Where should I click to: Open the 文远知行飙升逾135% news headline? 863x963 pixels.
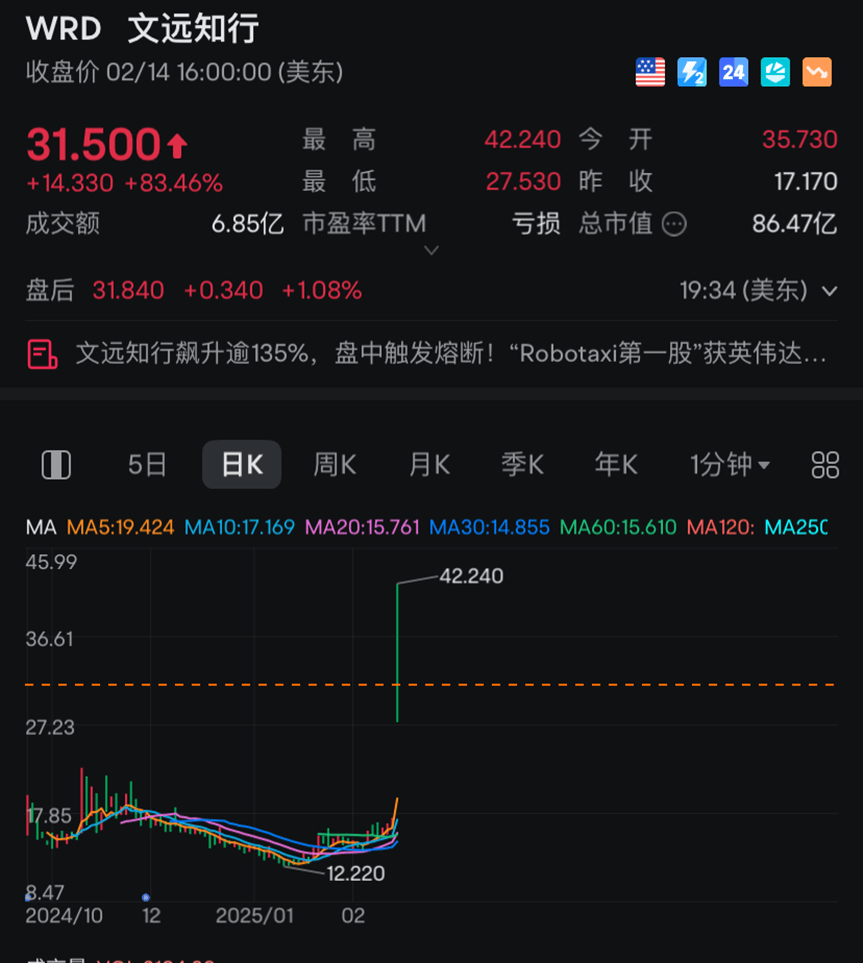tap(450, 354)
